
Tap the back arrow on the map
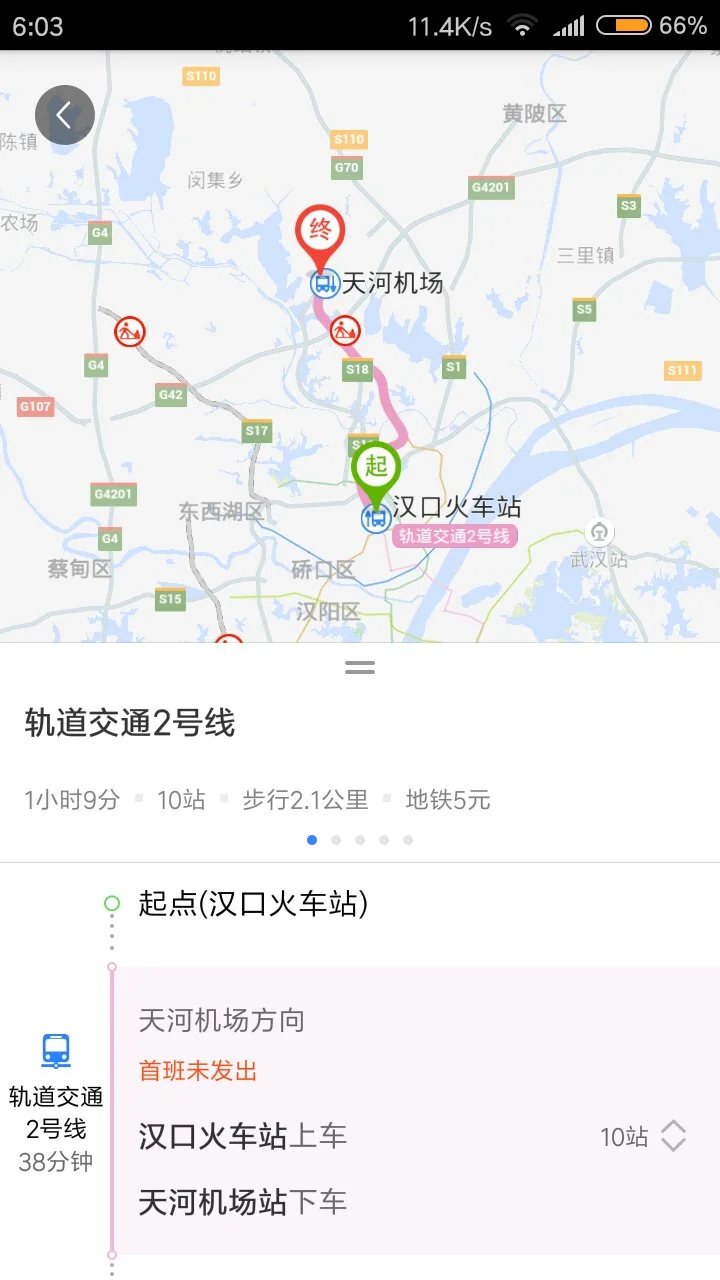coord(64,114)
